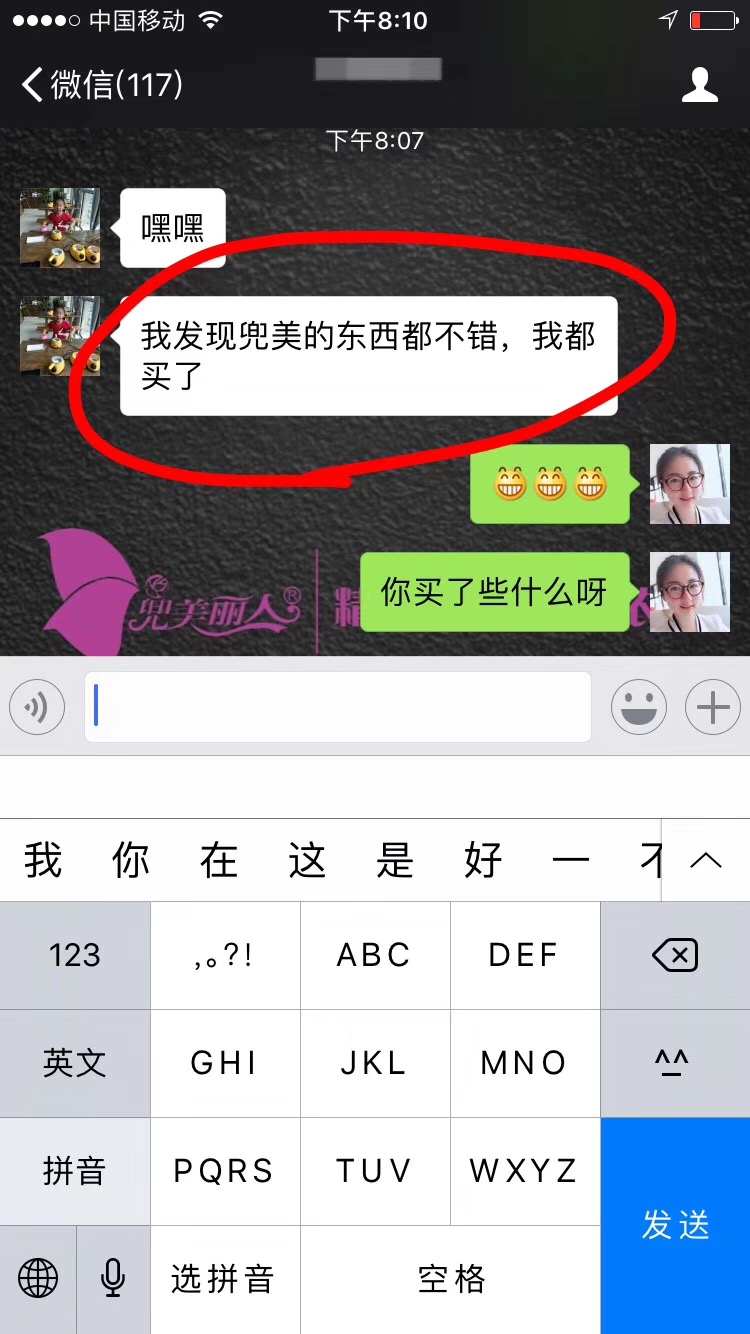
Task: Select the candidate word 你
Action: [131, 860]
